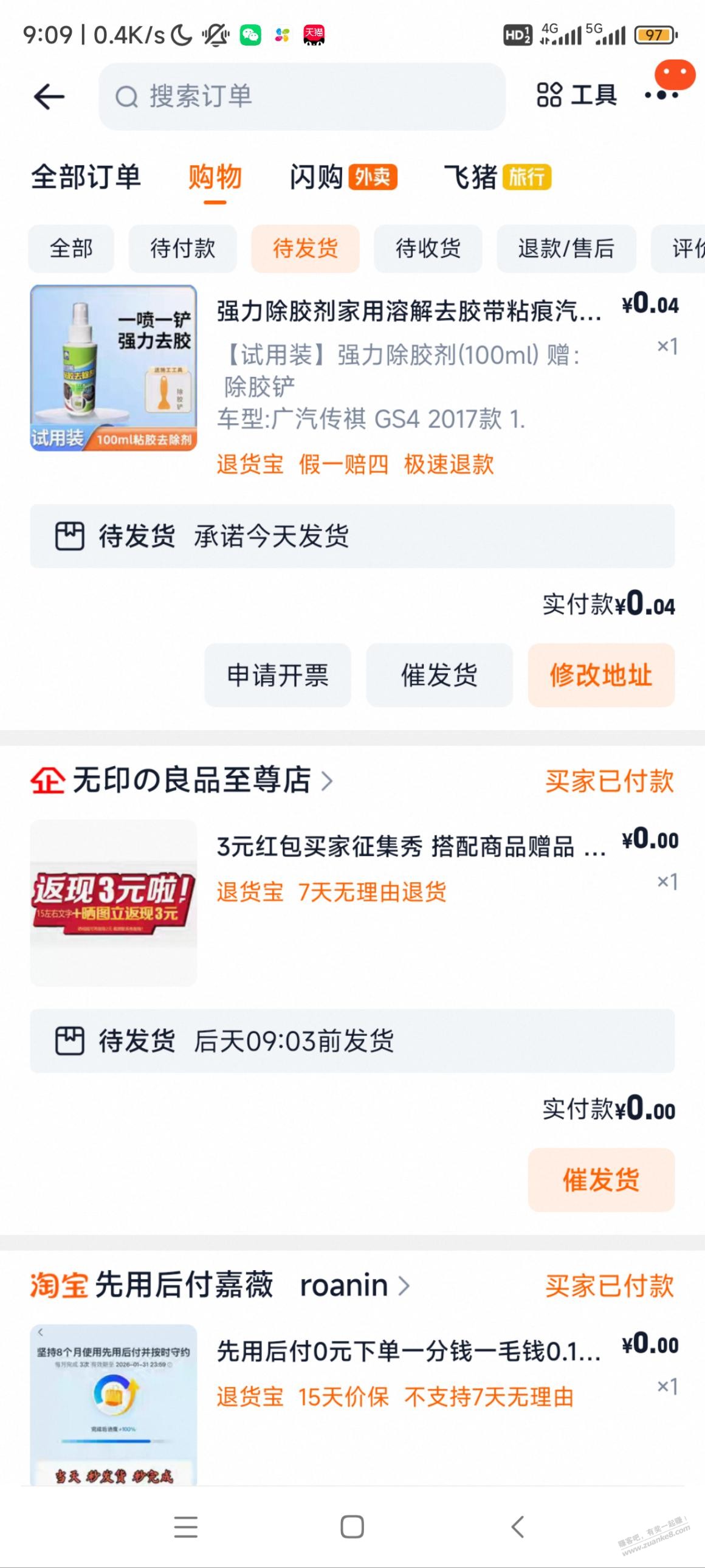This screenshot has height=1568, width=705.
Task: Open the 无印の良品至尊店 shop page
Action: (191, 780)
